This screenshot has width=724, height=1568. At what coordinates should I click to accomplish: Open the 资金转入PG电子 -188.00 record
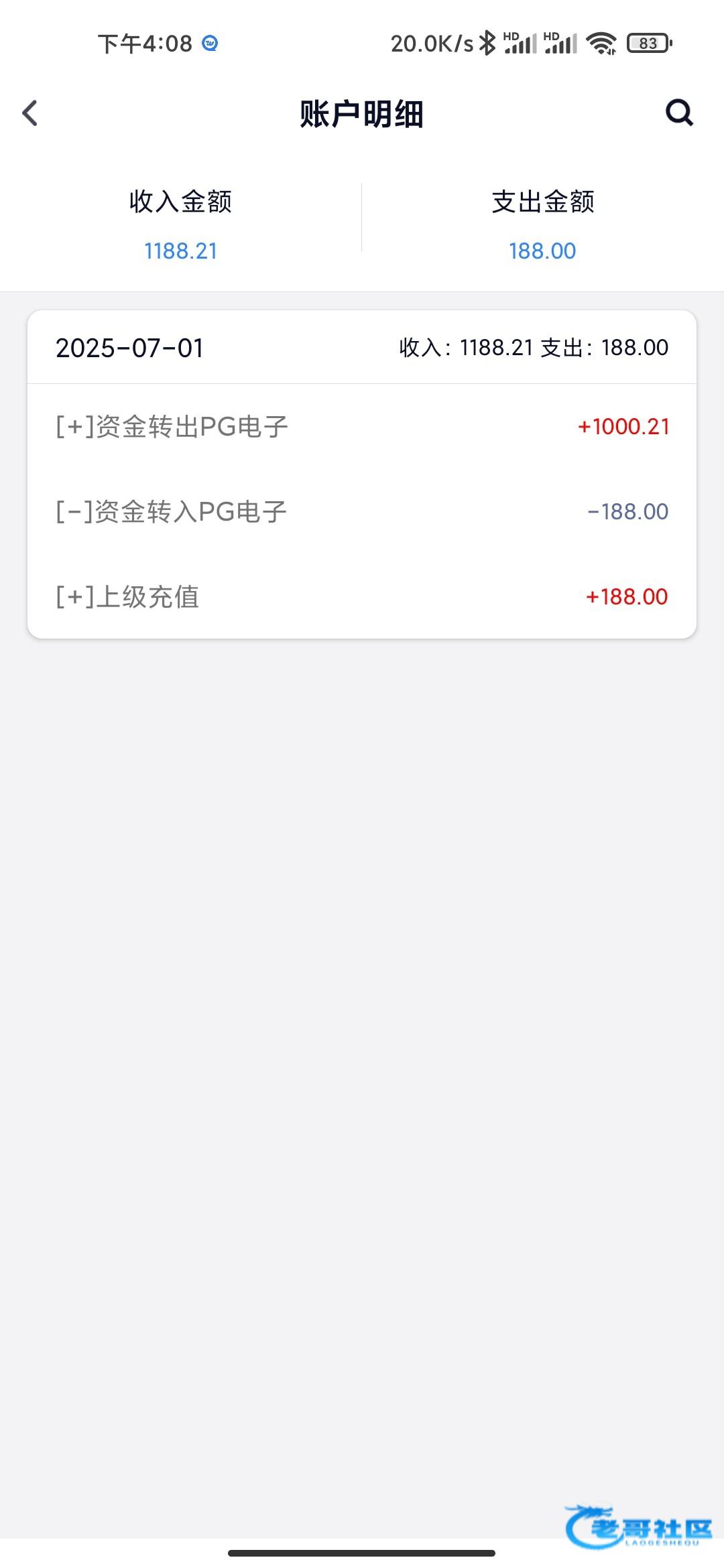coord(362,512)
